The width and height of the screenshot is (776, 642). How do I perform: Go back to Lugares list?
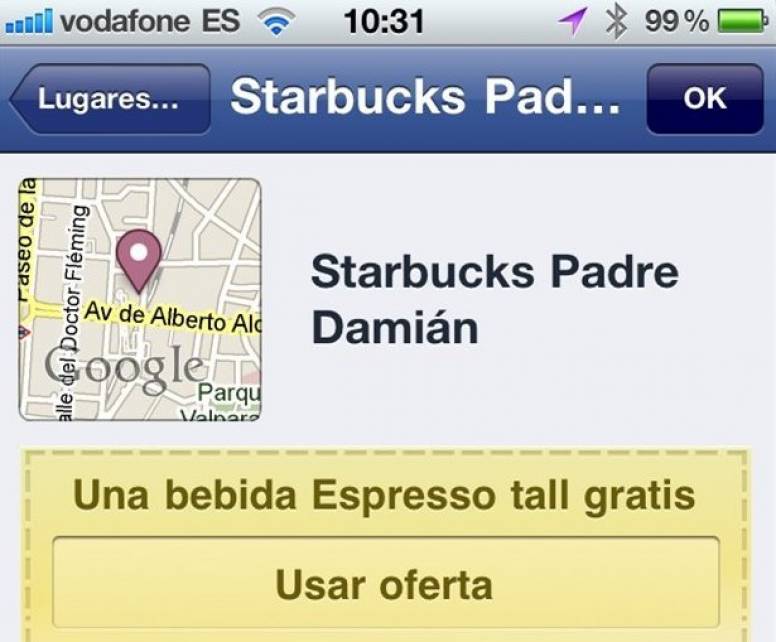click(110, 99)
